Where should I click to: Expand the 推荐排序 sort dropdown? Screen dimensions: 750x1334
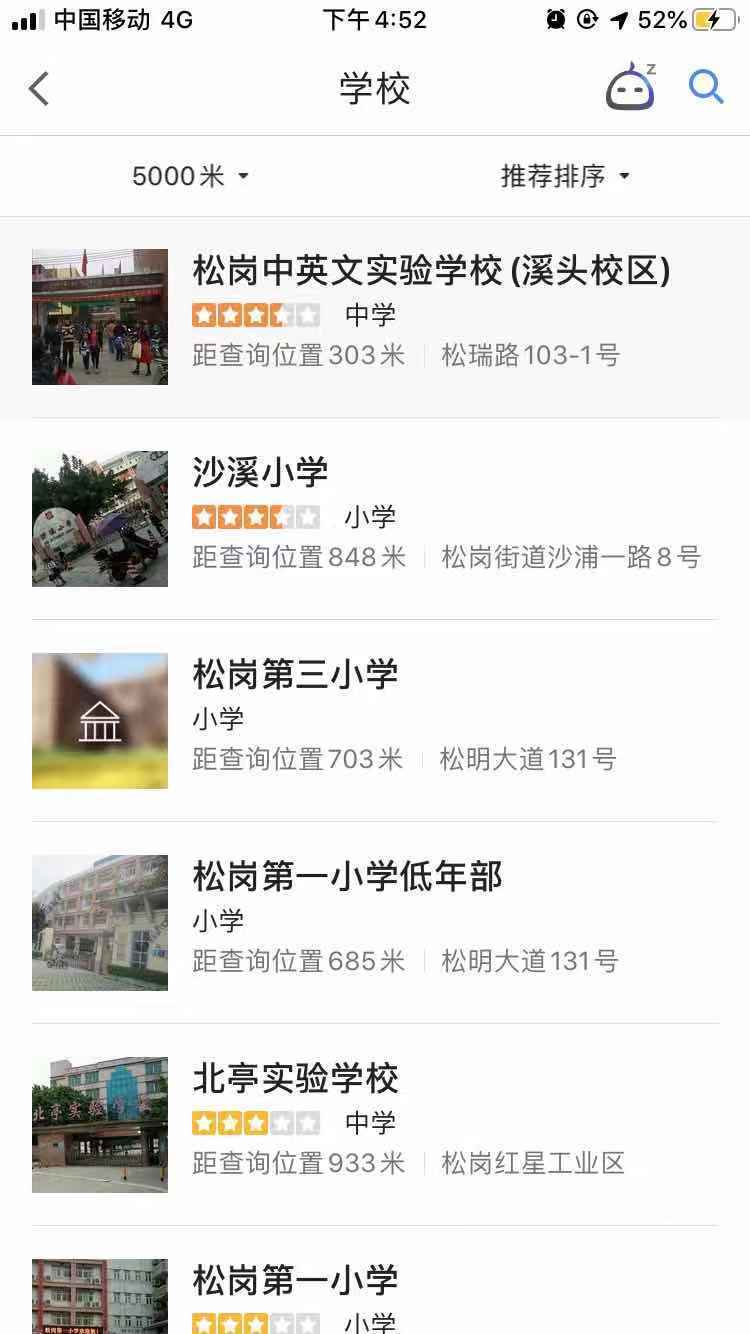pyautogui.click(x=566, y=177)
